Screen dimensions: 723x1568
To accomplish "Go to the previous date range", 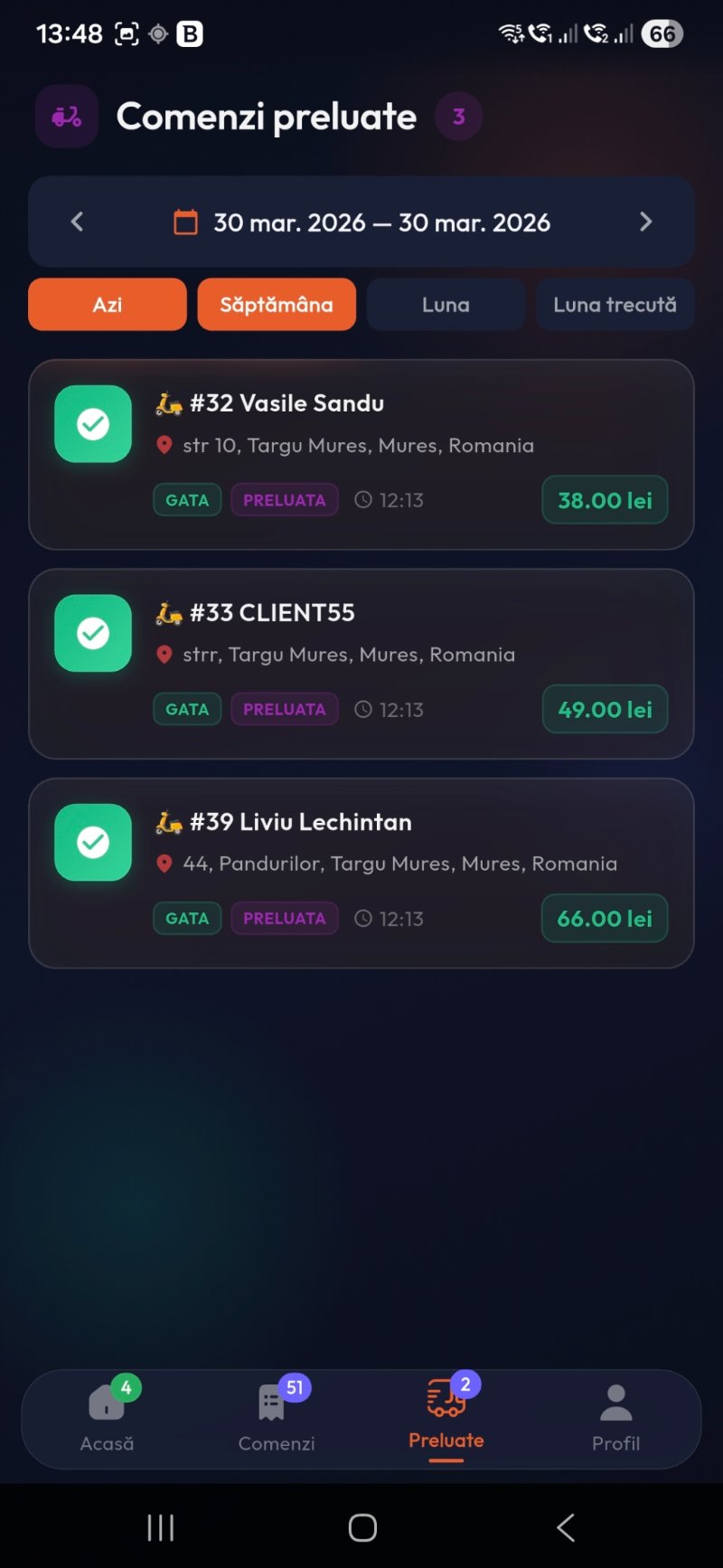I will (x=78, y=222).
